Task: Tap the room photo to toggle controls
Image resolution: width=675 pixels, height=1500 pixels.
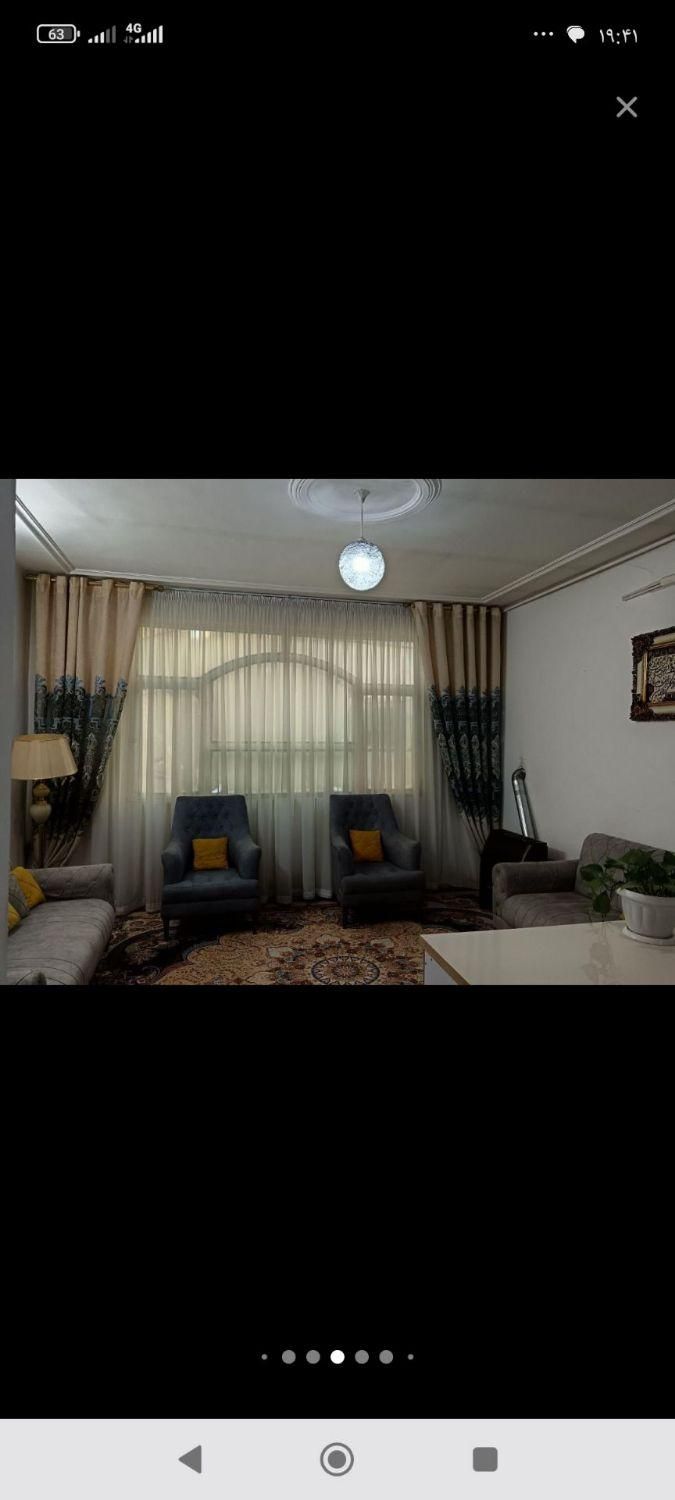Action: [337, 731]
